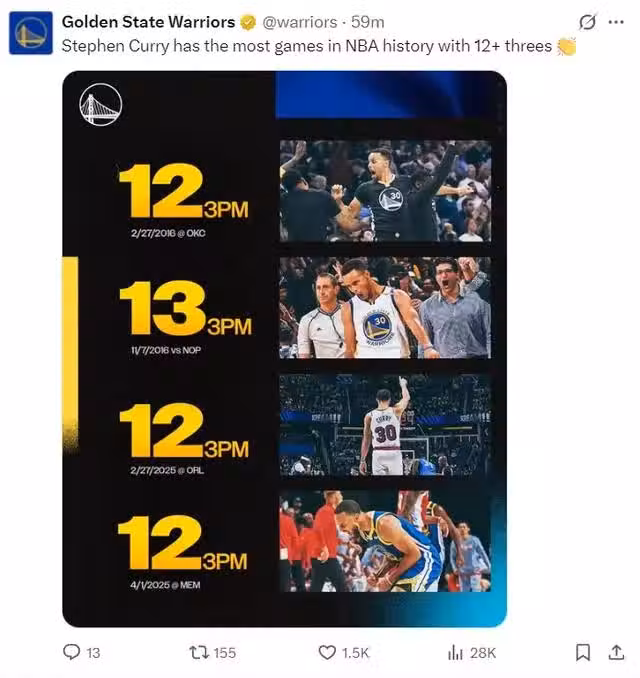Bookmark this Warriors post
Image resolution: width=640 pixels, height=678 pixels.
(x=583, y=652)
